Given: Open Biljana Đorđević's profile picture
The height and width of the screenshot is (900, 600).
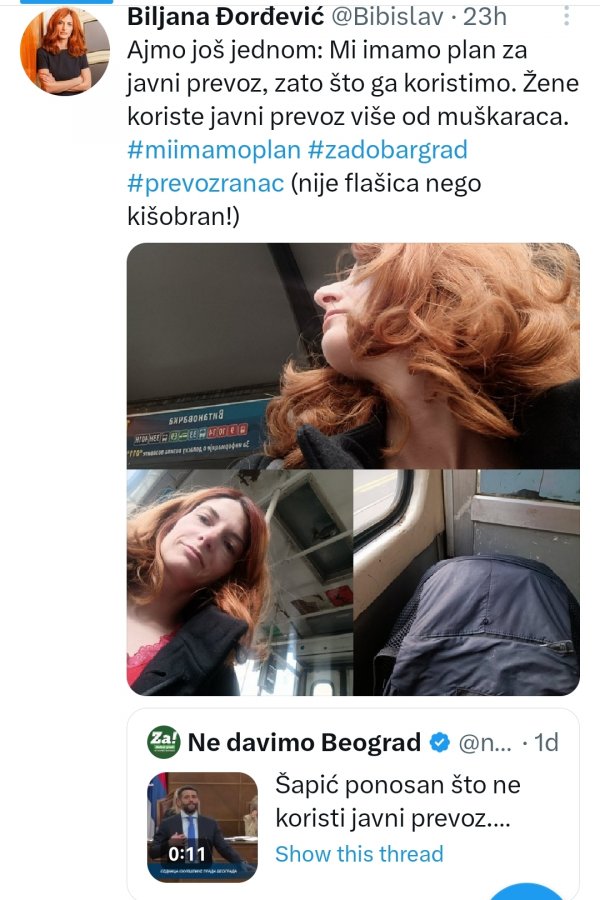Looking at the screenshot, I should [64, 51].
